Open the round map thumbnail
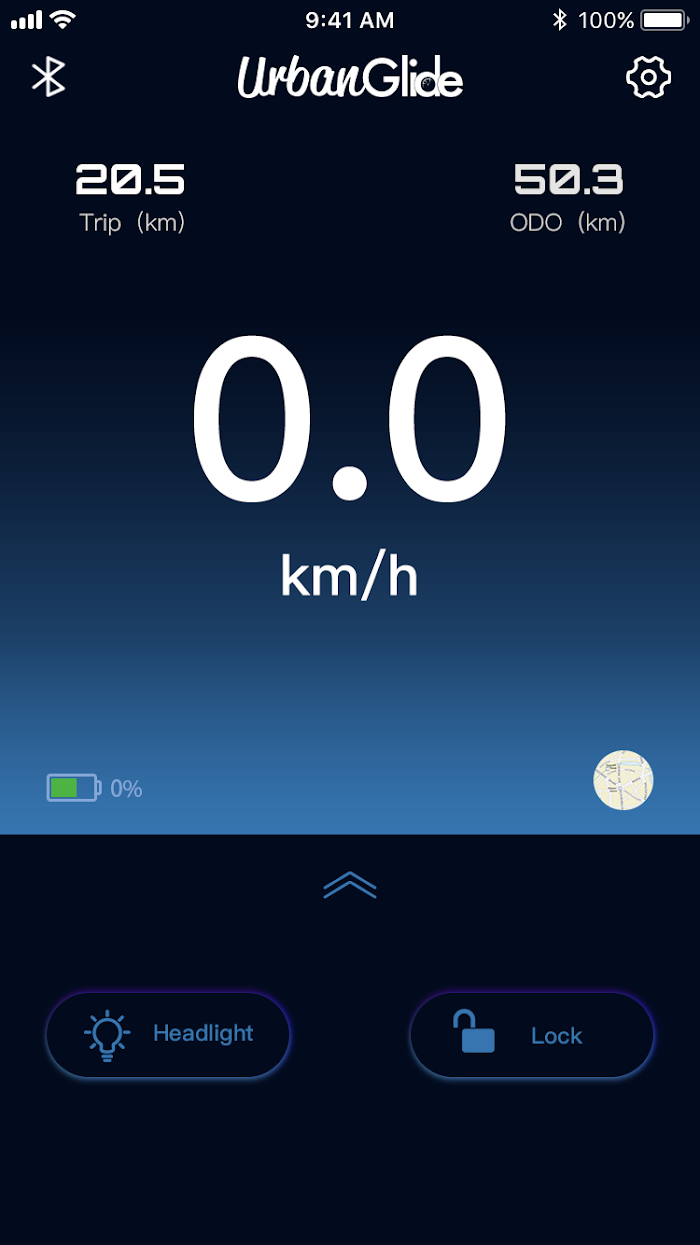The width and height of the screenshot is (700, 1245). click(x=623, y=780)
